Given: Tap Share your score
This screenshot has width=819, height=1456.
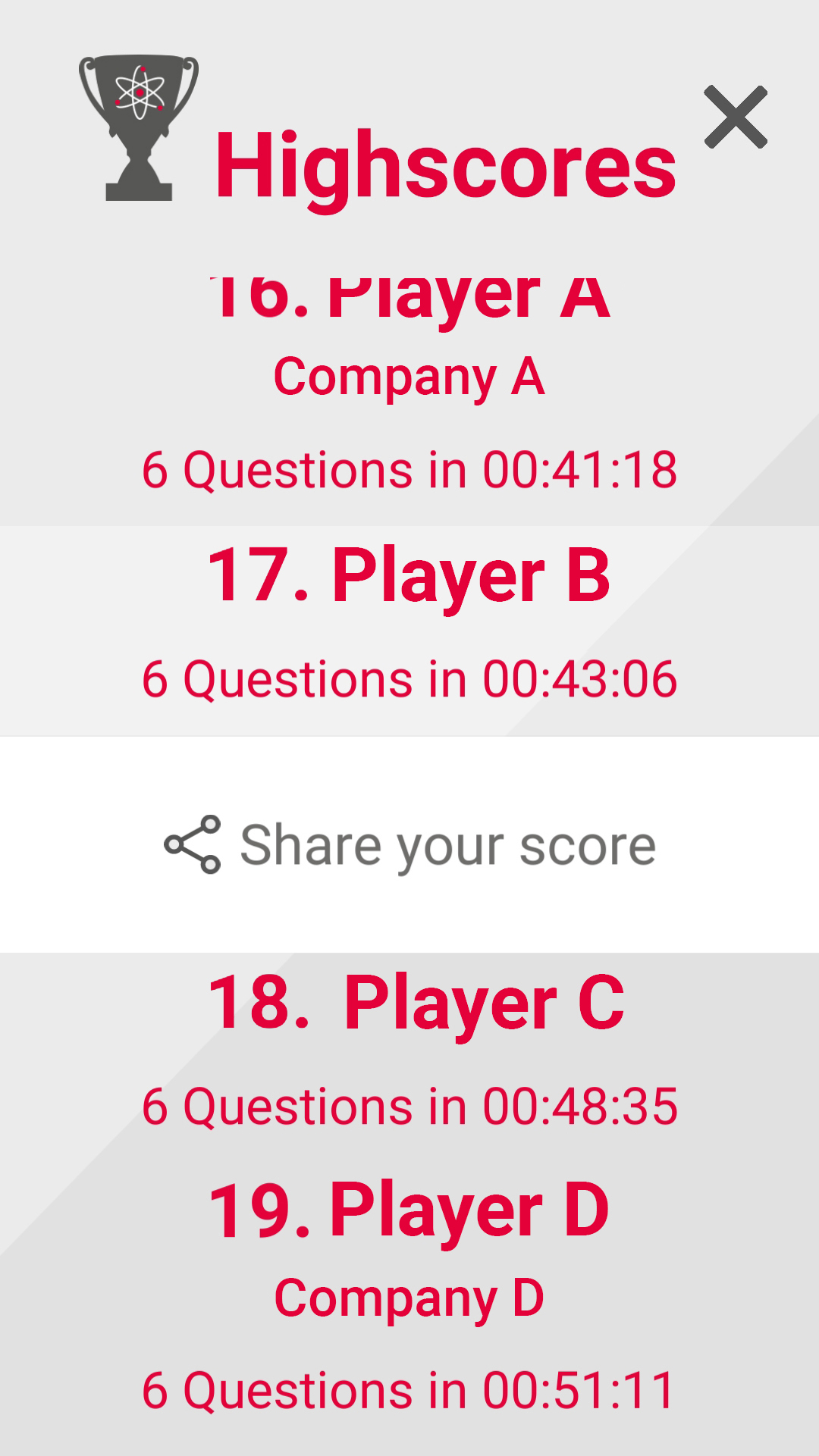Looking at the screenshot, I should point(409,844).
